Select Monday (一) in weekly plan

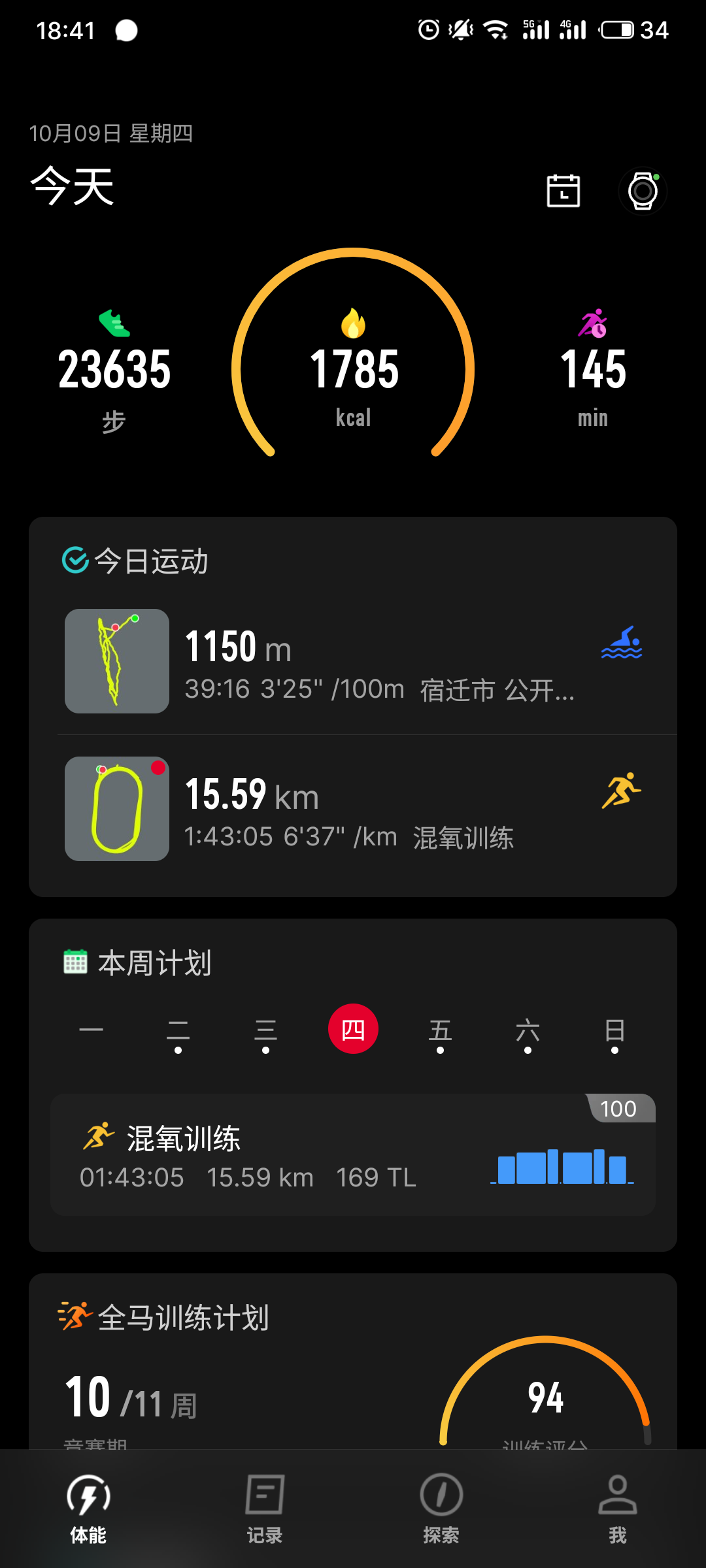(91, 1031)
